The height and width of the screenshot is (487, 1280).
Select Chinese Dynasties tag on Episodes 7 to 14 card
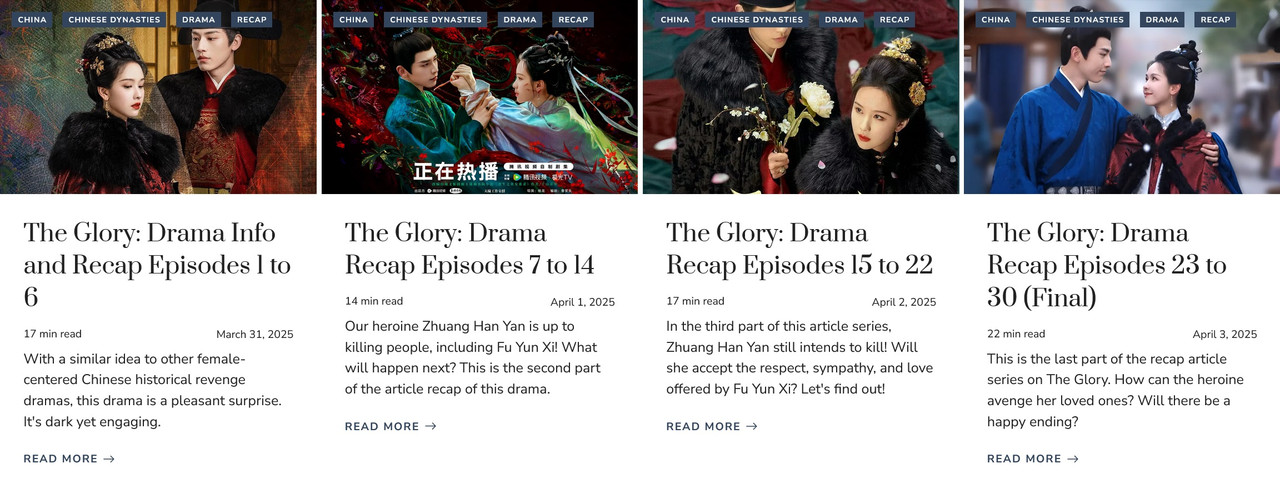coord(435,20)
